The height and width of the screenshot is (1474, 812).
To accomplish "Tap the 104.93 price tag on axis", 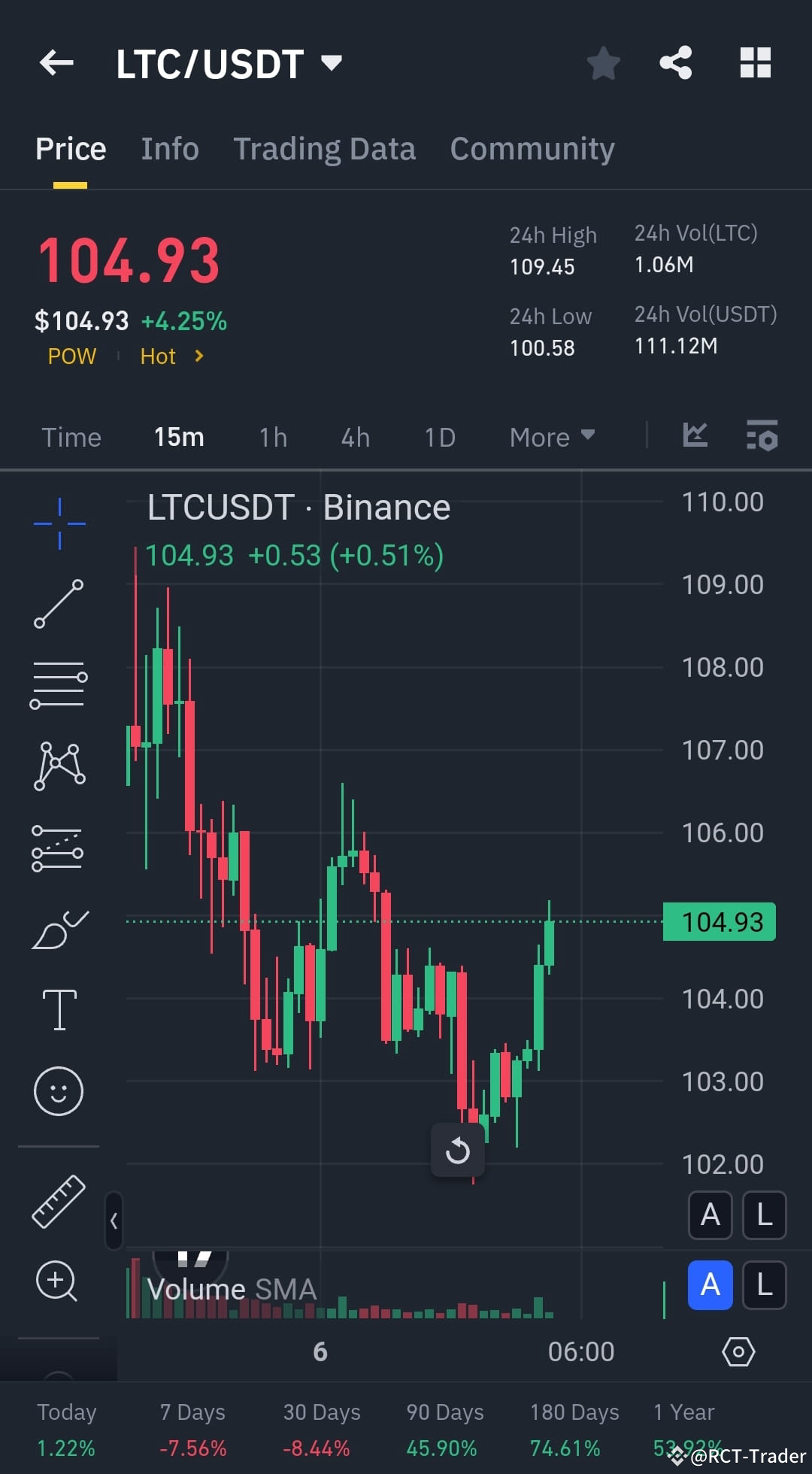I will 719,921.
